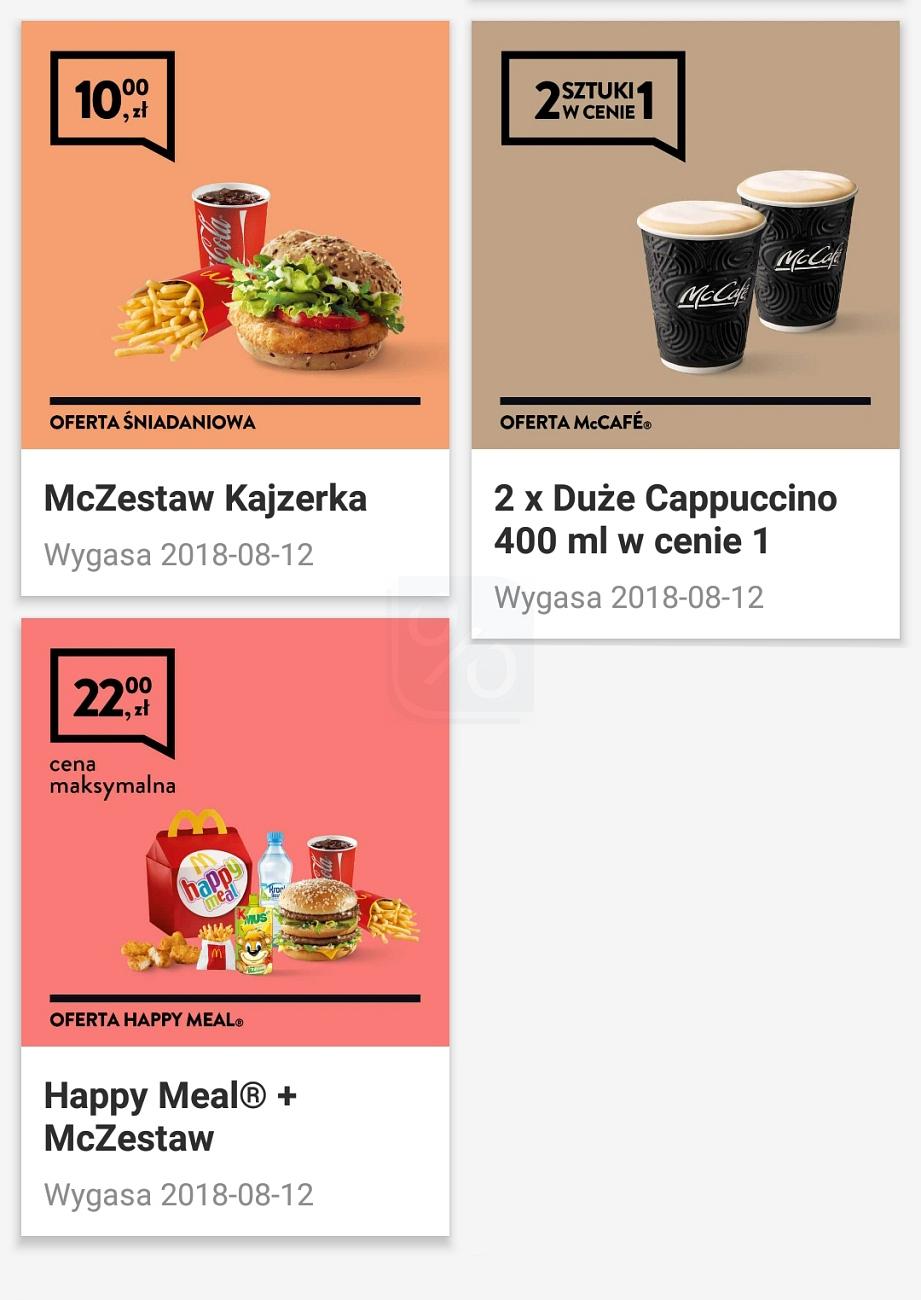Open the McZestaw Kajzerka coupon
The height and width of the screenshot is (1300, 921).
[x=234, y=300]
